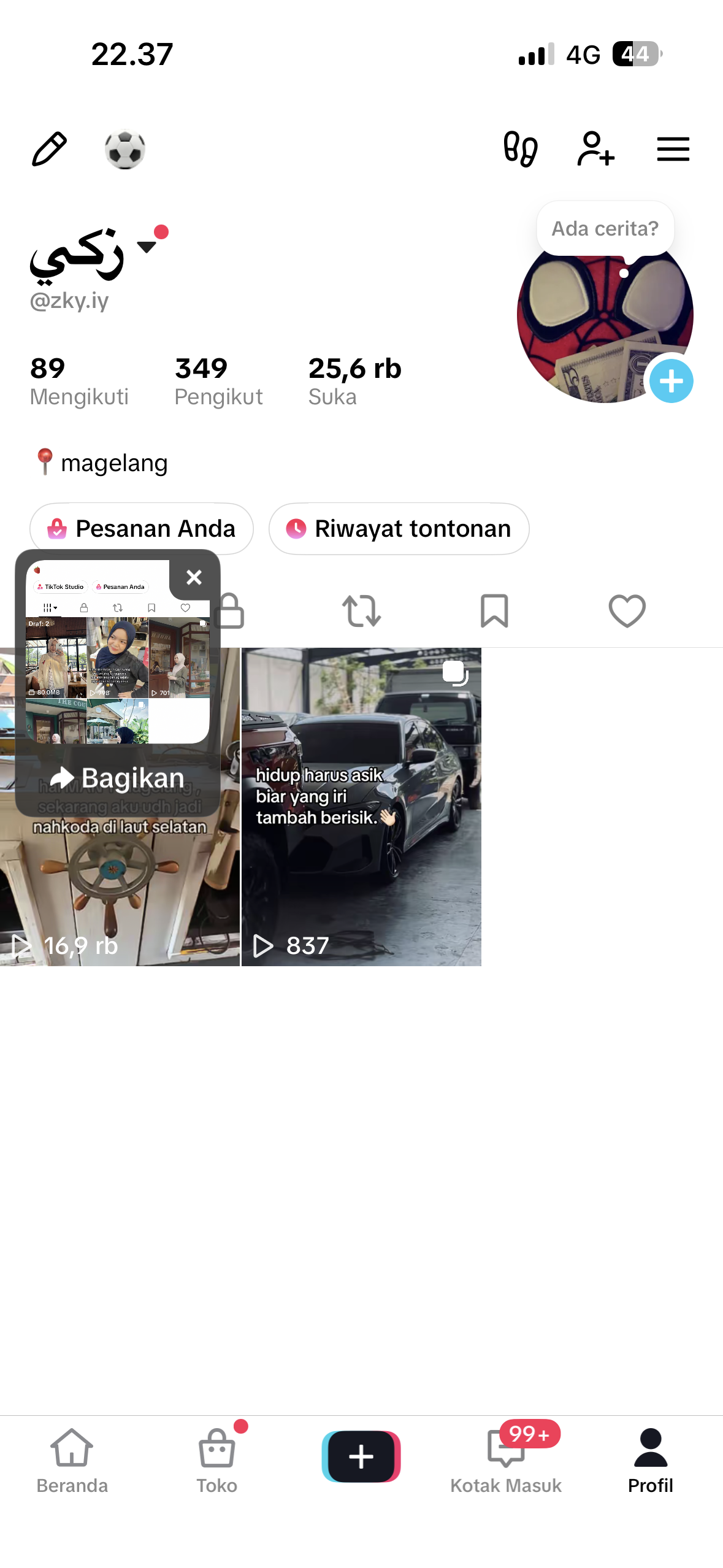This screenshot has width=723, height=1568.
Task: Open Pesanan Anda
Action: click(x=142, y=529)
